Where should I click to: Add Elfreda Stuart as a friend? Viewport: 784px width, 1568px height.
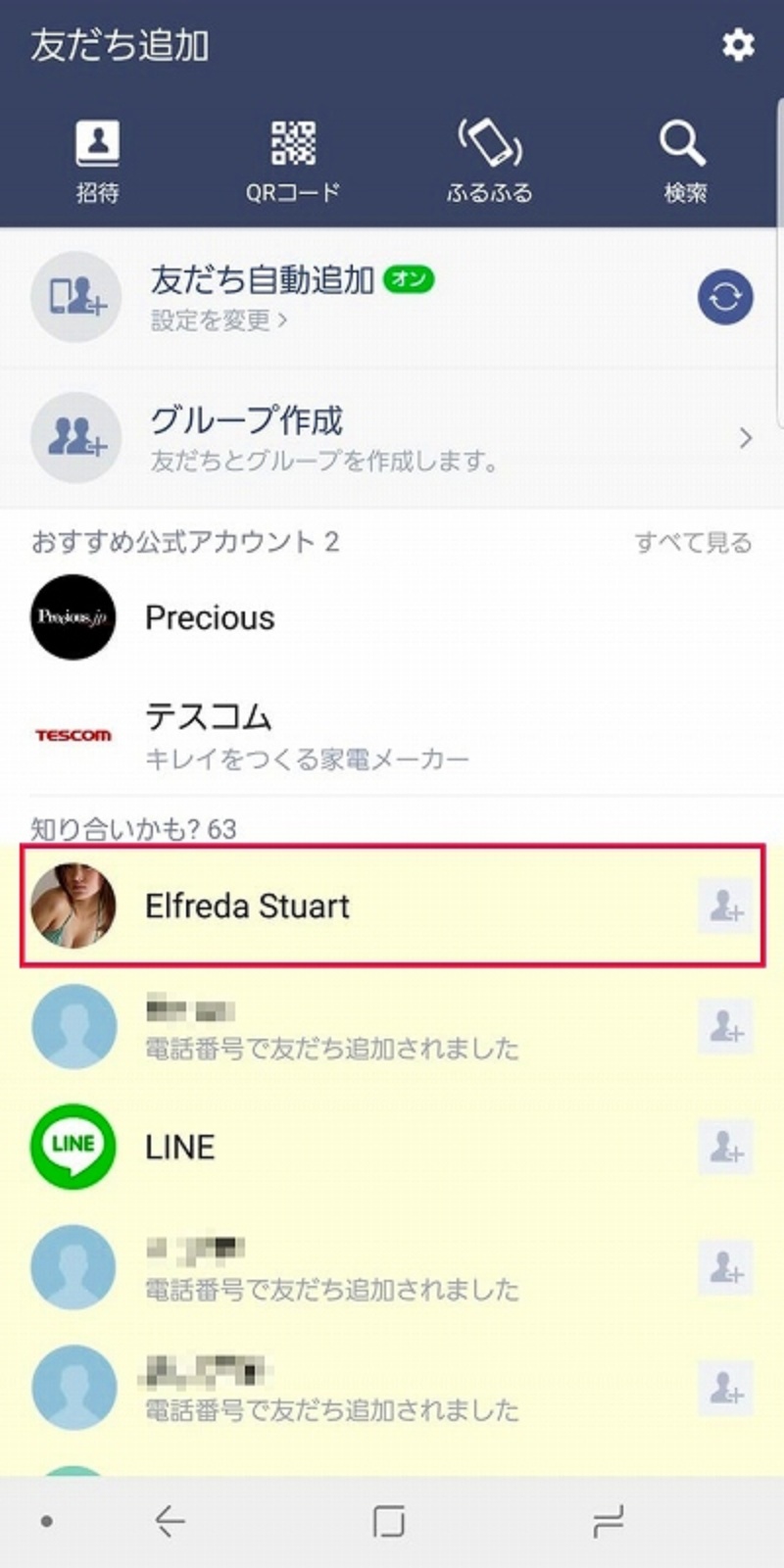(725, 906)
